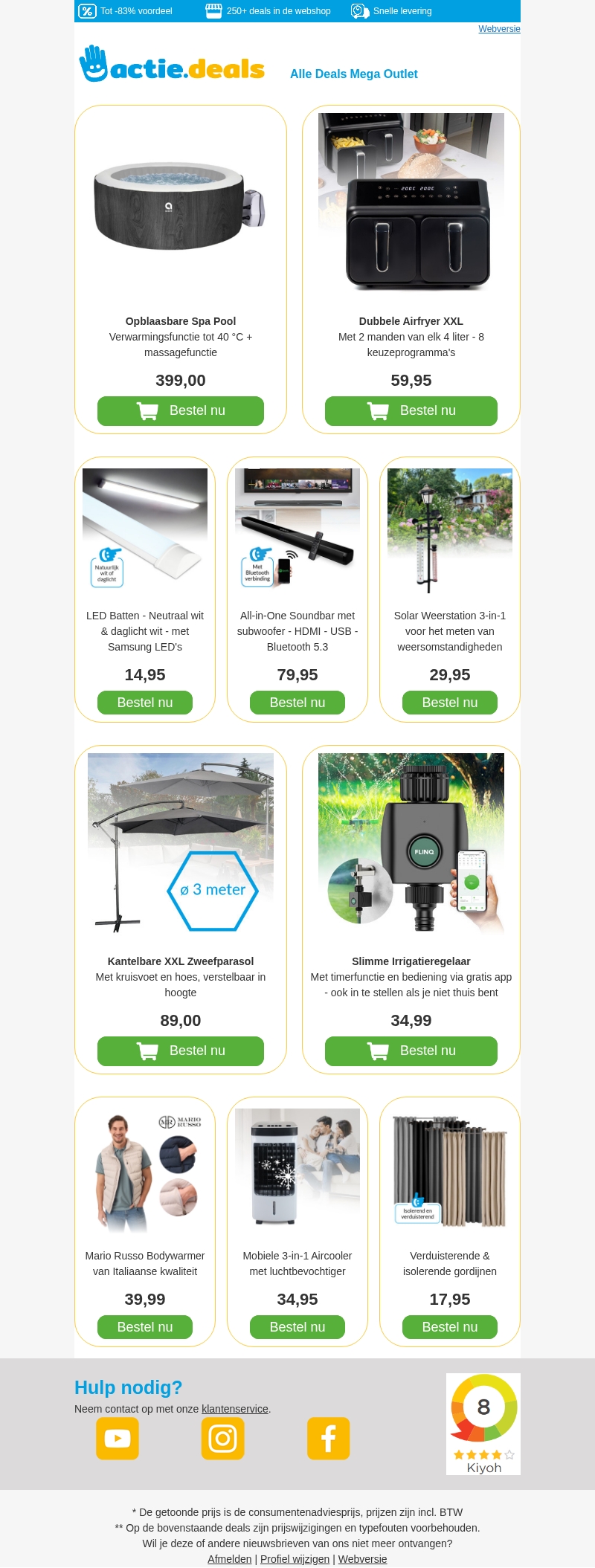595x1568 pixels.
Task: Tap Bestel nu for LED Batten
Action: click(x=145, y=703)
